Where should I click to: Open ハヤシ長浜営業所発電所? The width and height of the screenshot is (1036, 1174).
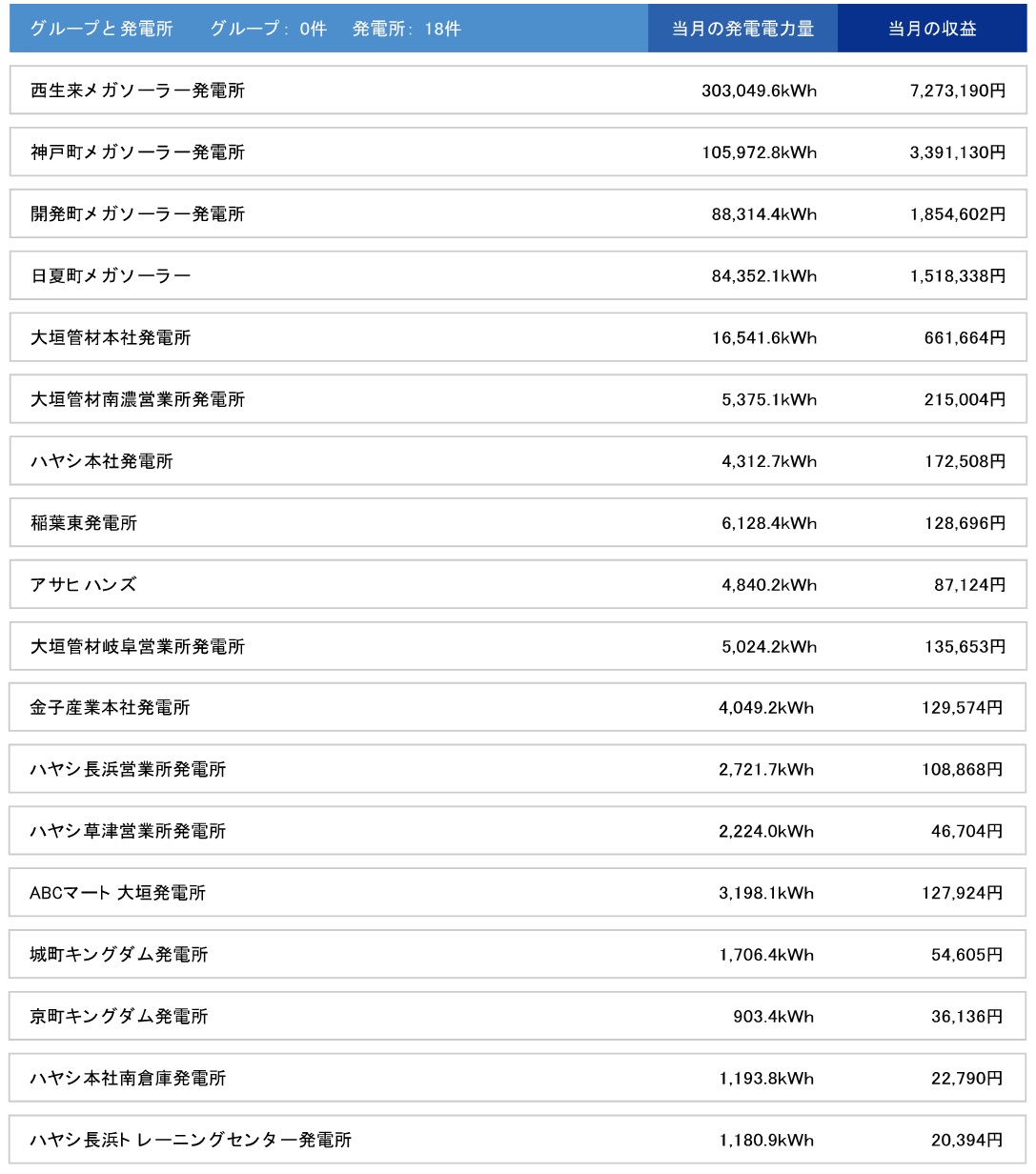tap(129, 770)
